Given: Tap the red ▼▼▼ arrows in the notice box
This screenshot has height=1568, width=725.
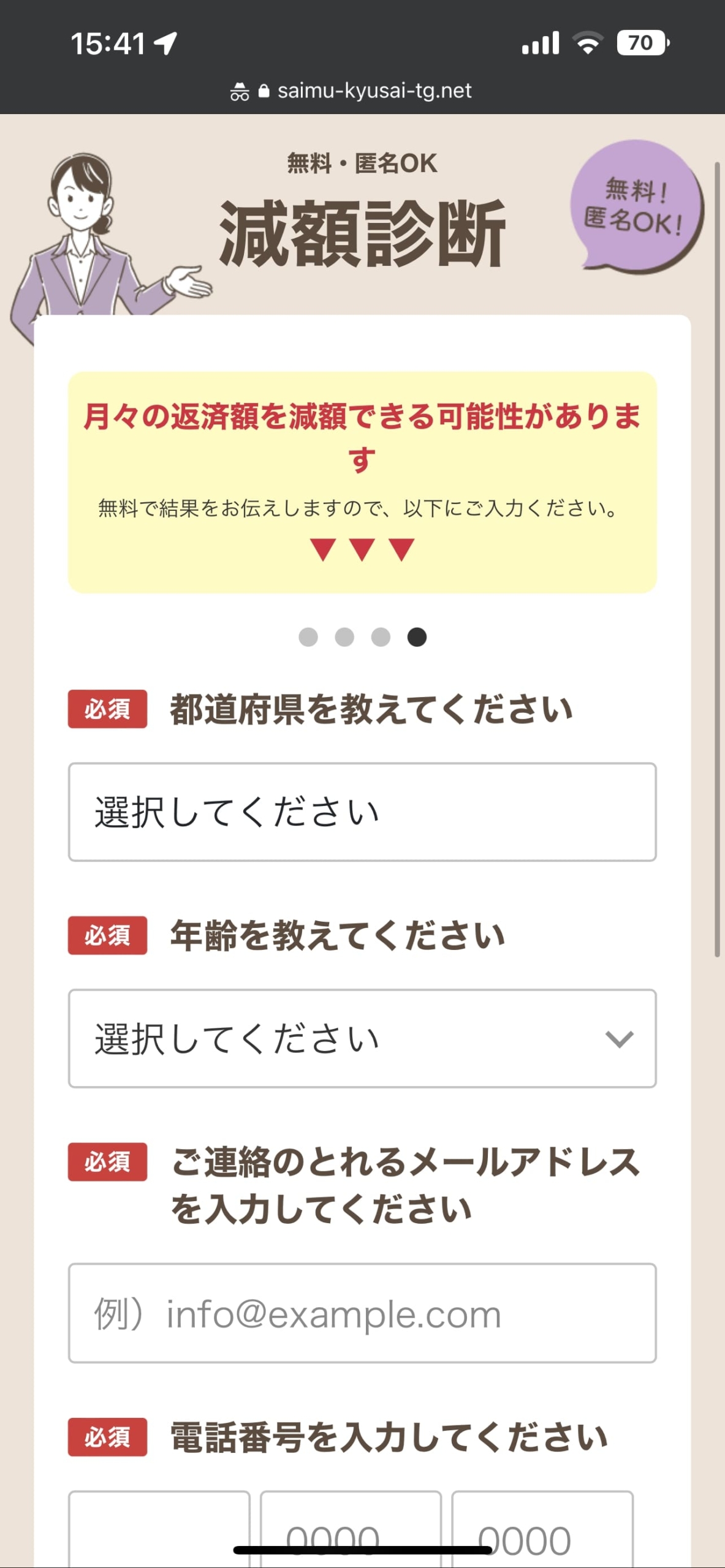Looking at the screenshot, I should point(363,549).
